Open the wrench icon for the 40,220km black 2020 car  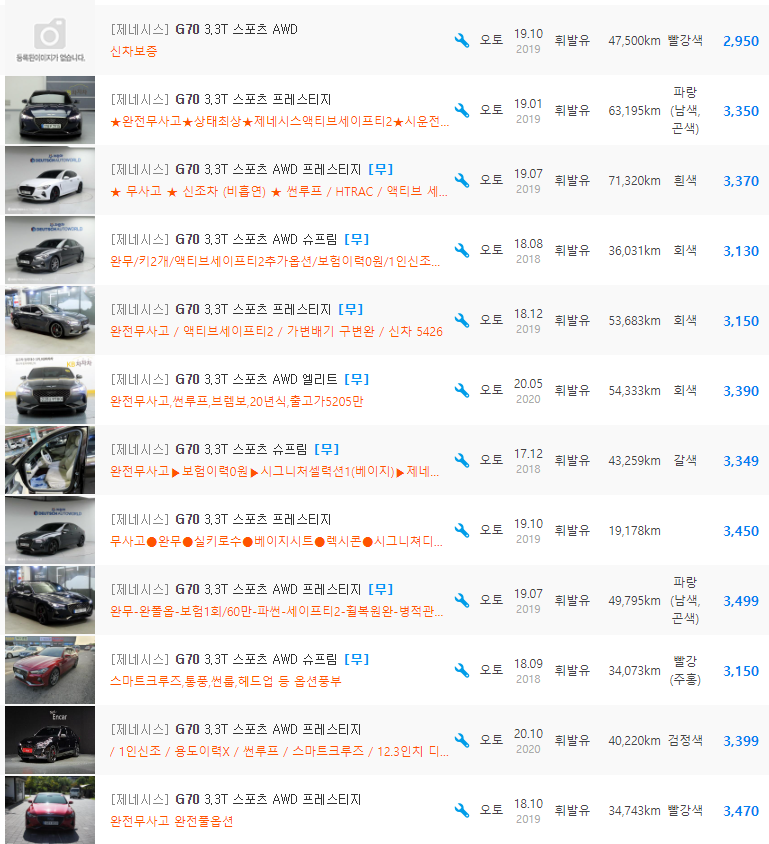pyautogui.click(x=460, y=740)
